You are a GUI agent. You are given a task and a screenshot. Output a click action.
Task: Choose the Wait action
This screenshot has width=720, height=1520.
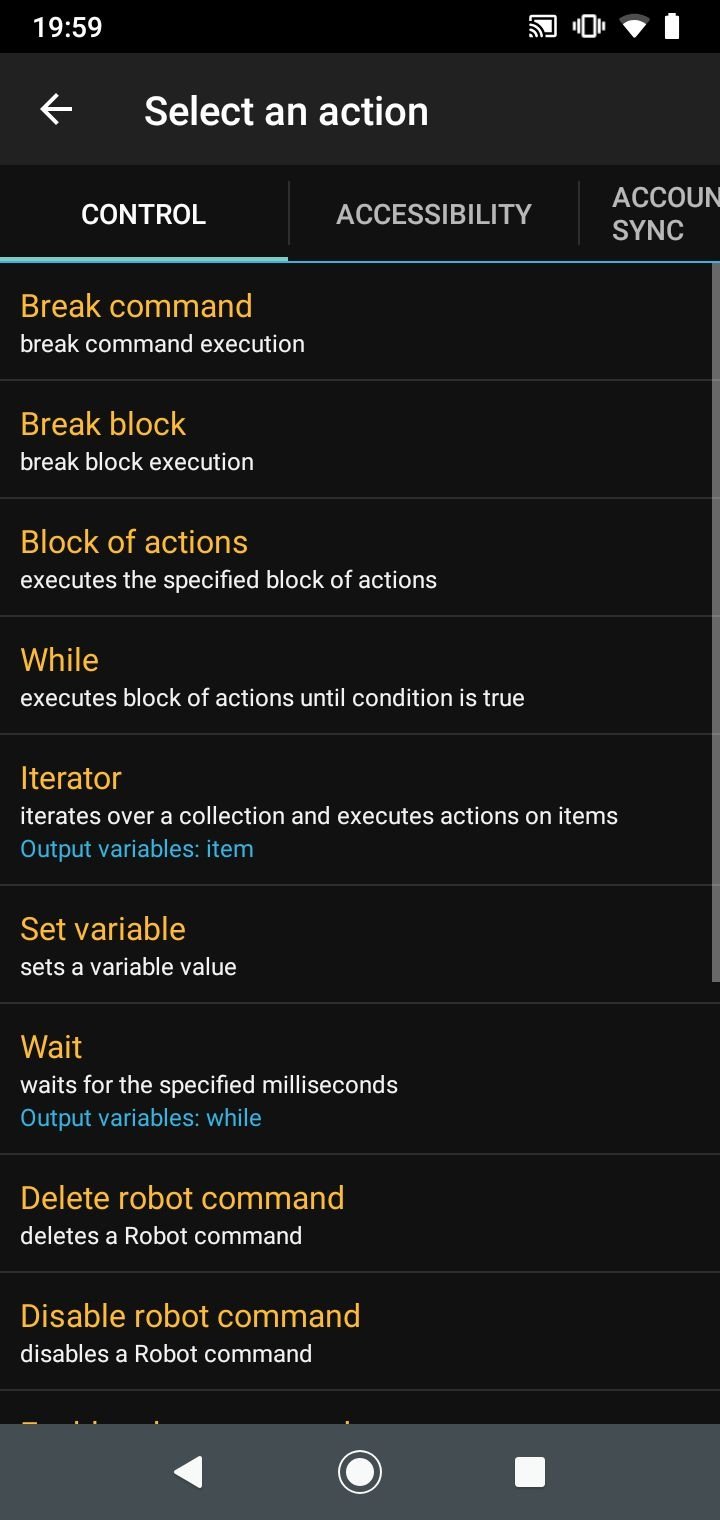tap(360, 1080)
